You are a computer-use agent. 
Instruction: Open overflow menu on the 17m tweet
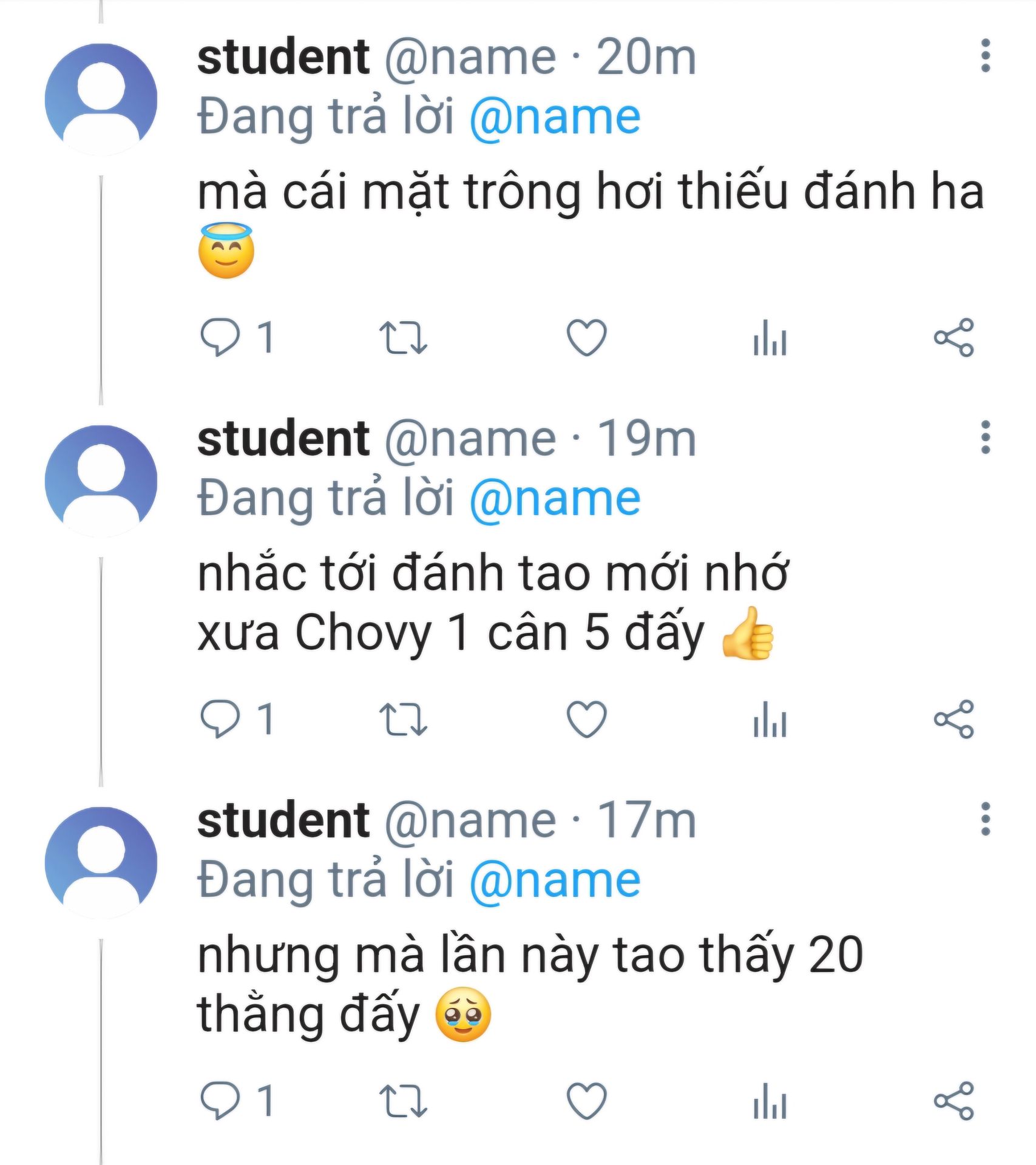tap(985, 819)
